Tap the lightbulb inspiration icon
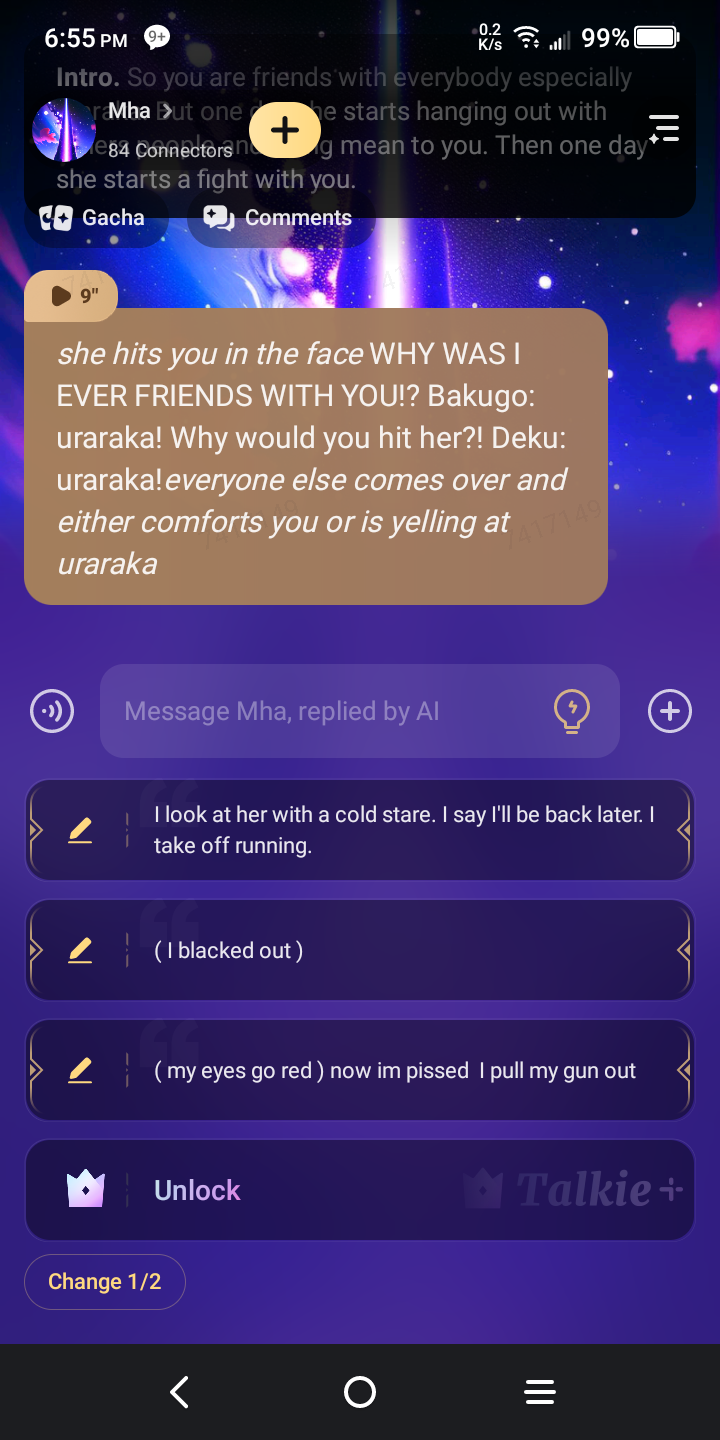Viewport: 720px width, 1440px height. tap(572, 712)
